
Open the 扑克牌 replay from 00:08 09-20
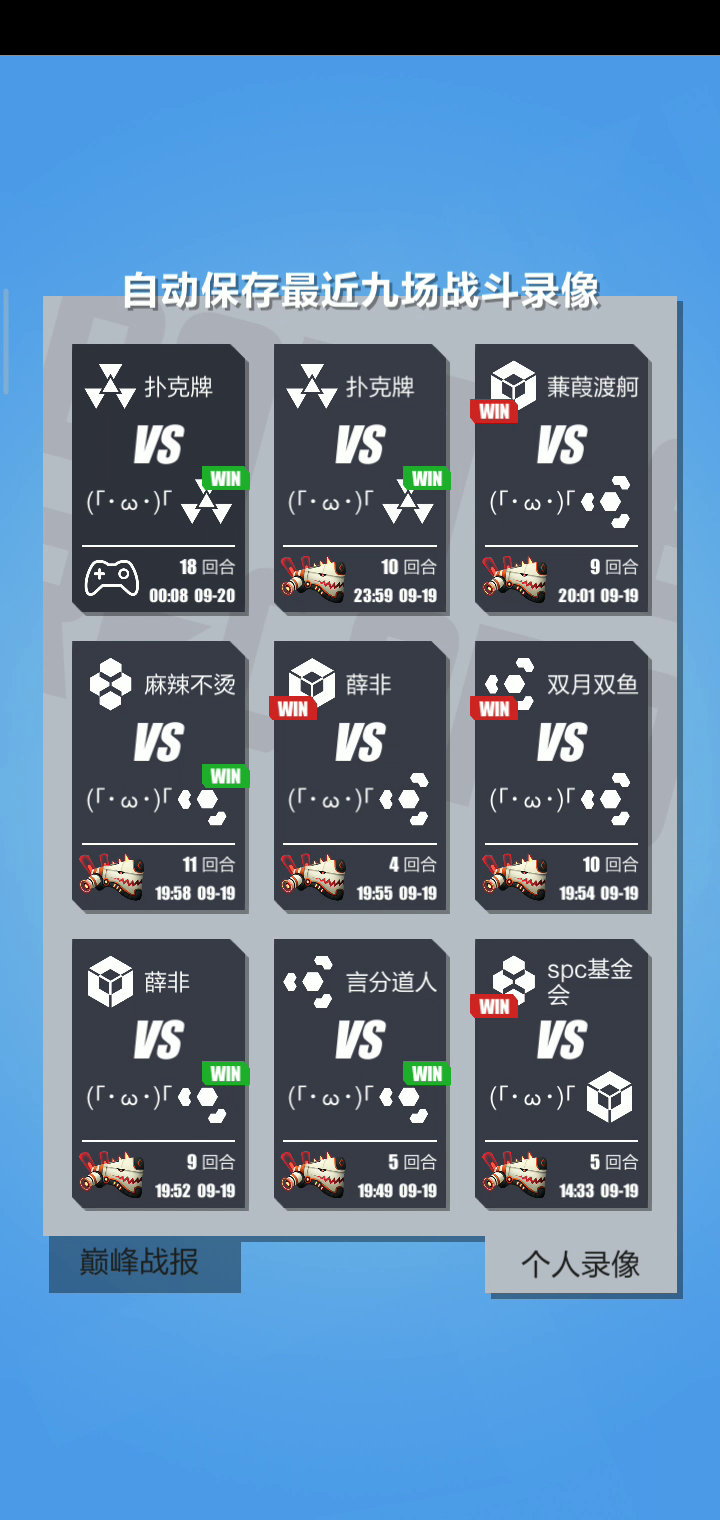click(159, 479)
